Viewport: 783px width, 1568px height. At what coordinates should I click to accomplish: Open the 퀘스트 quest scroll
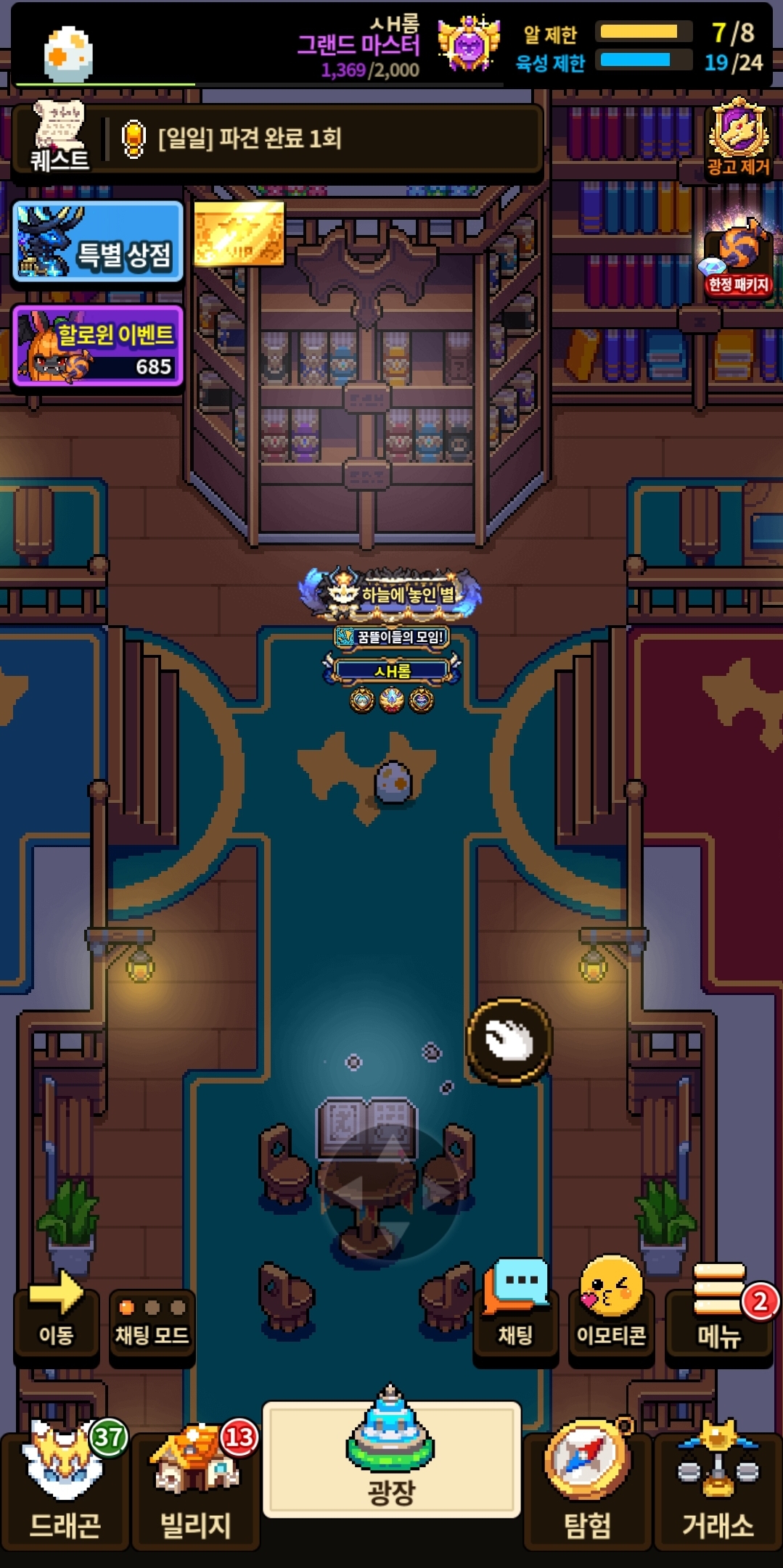(x=60, y=136)
